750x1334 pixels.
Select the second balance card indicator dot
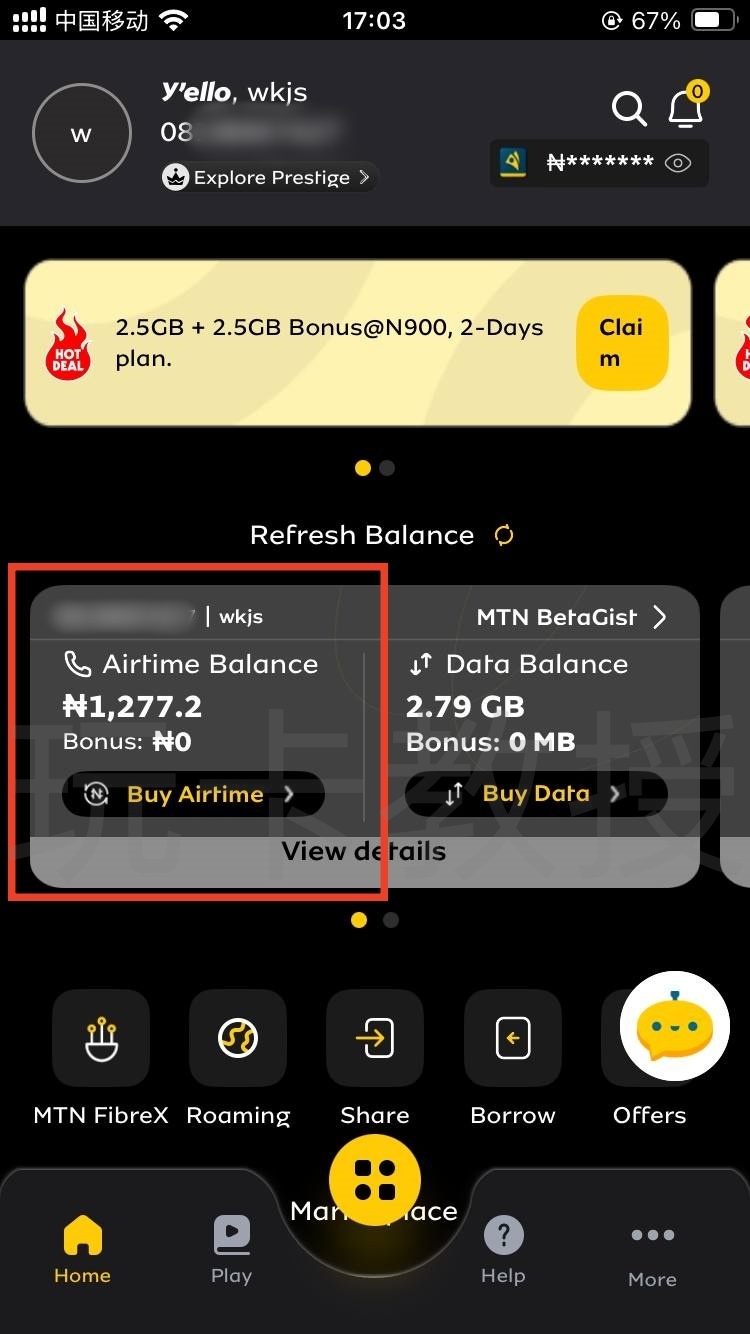point(390,920)
